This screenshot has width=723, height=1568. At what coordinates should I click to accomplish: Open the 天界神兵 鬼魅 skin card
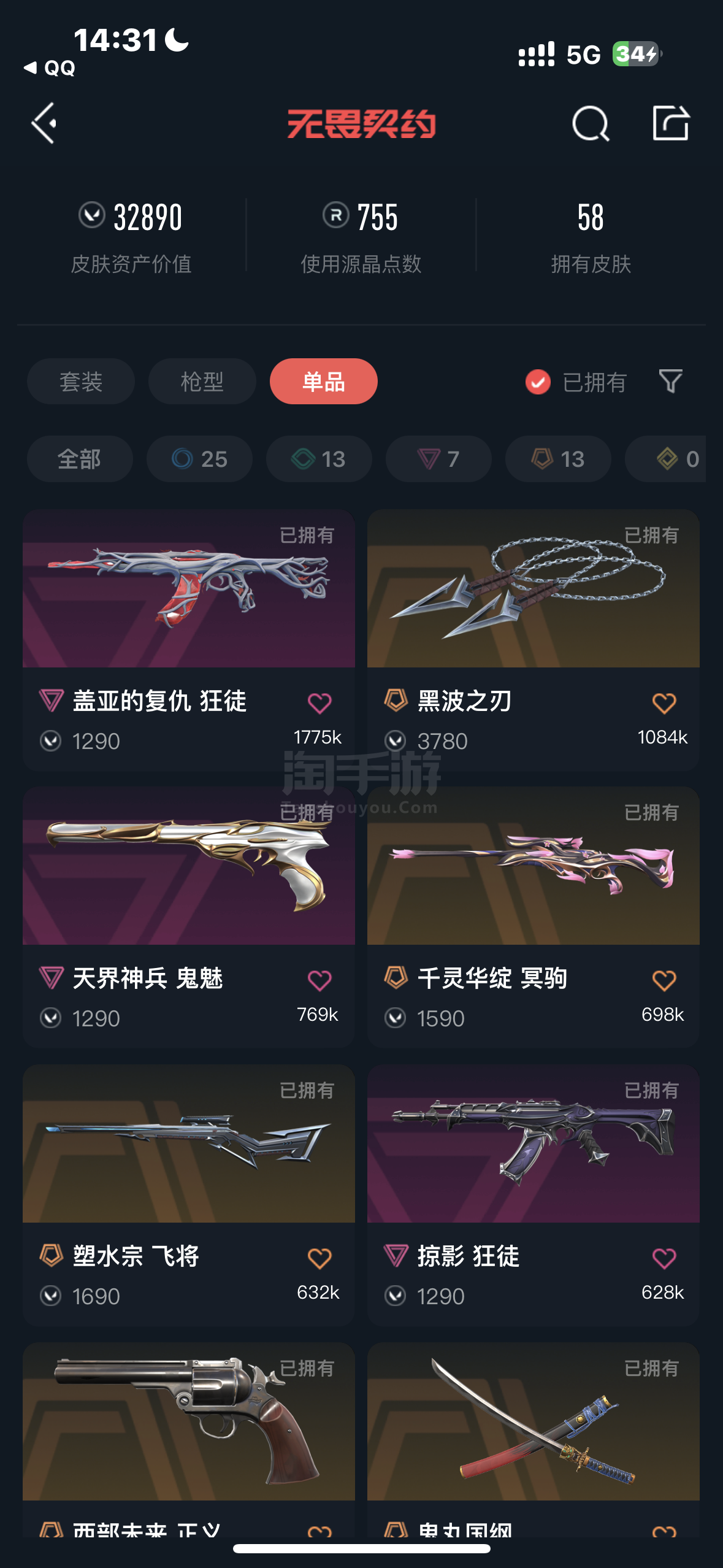pos(189,917)
